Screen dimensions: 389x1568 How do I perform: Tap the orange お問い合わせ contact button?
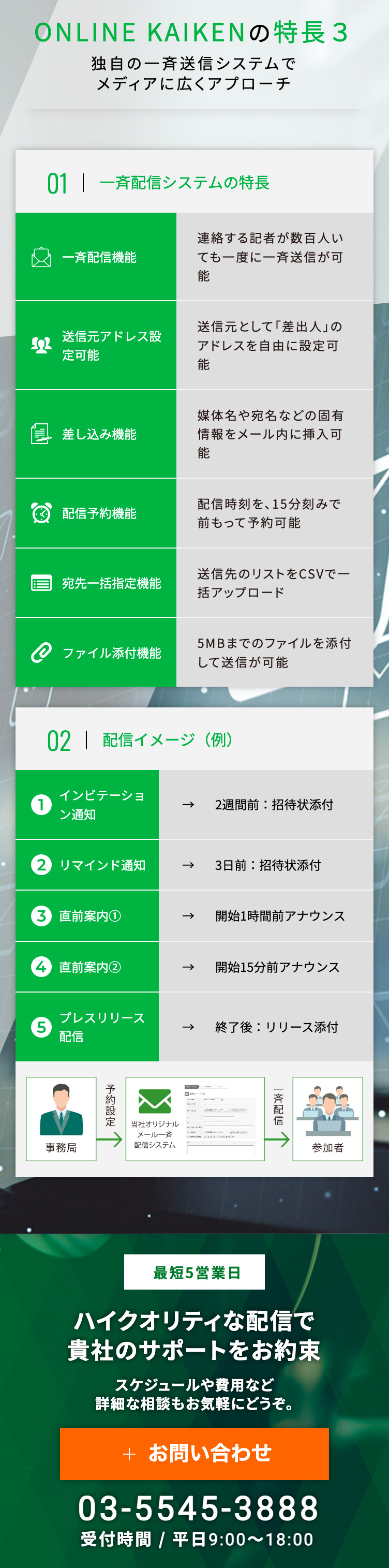coord(194,1454)
